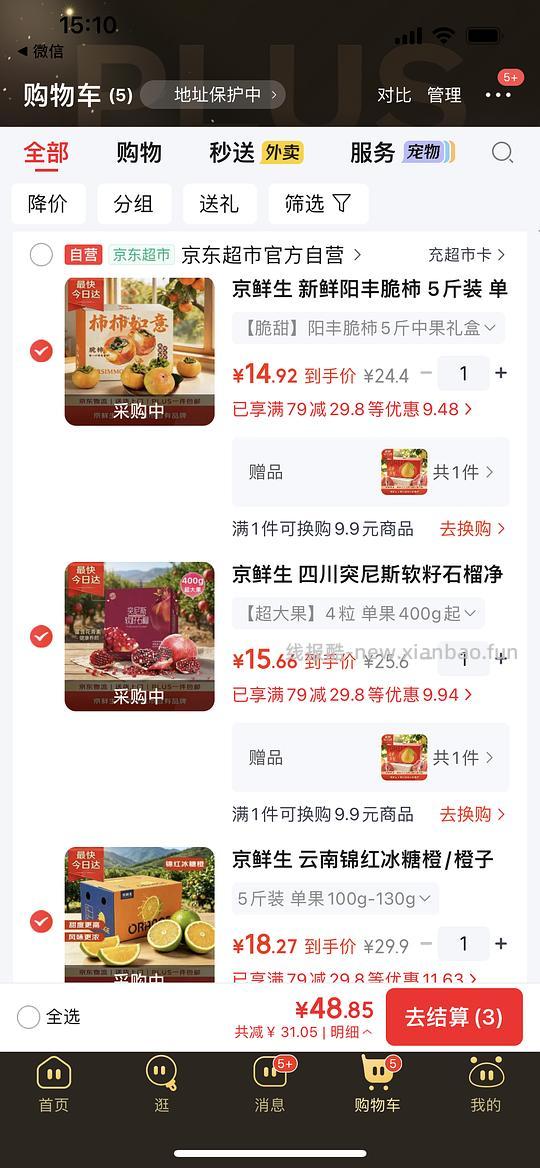Select the 送礼 chip
Screen dimensions: 540x1168
[220, 204]
